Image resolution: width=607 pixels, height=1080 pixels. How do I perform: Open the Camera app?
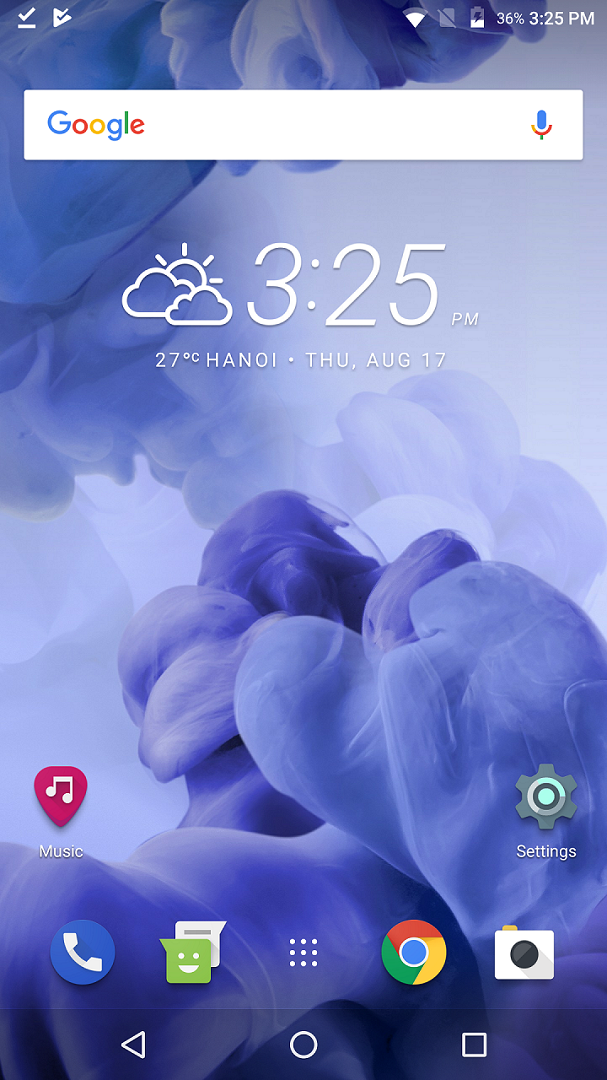pyautogui.click(x=524, y=953)
